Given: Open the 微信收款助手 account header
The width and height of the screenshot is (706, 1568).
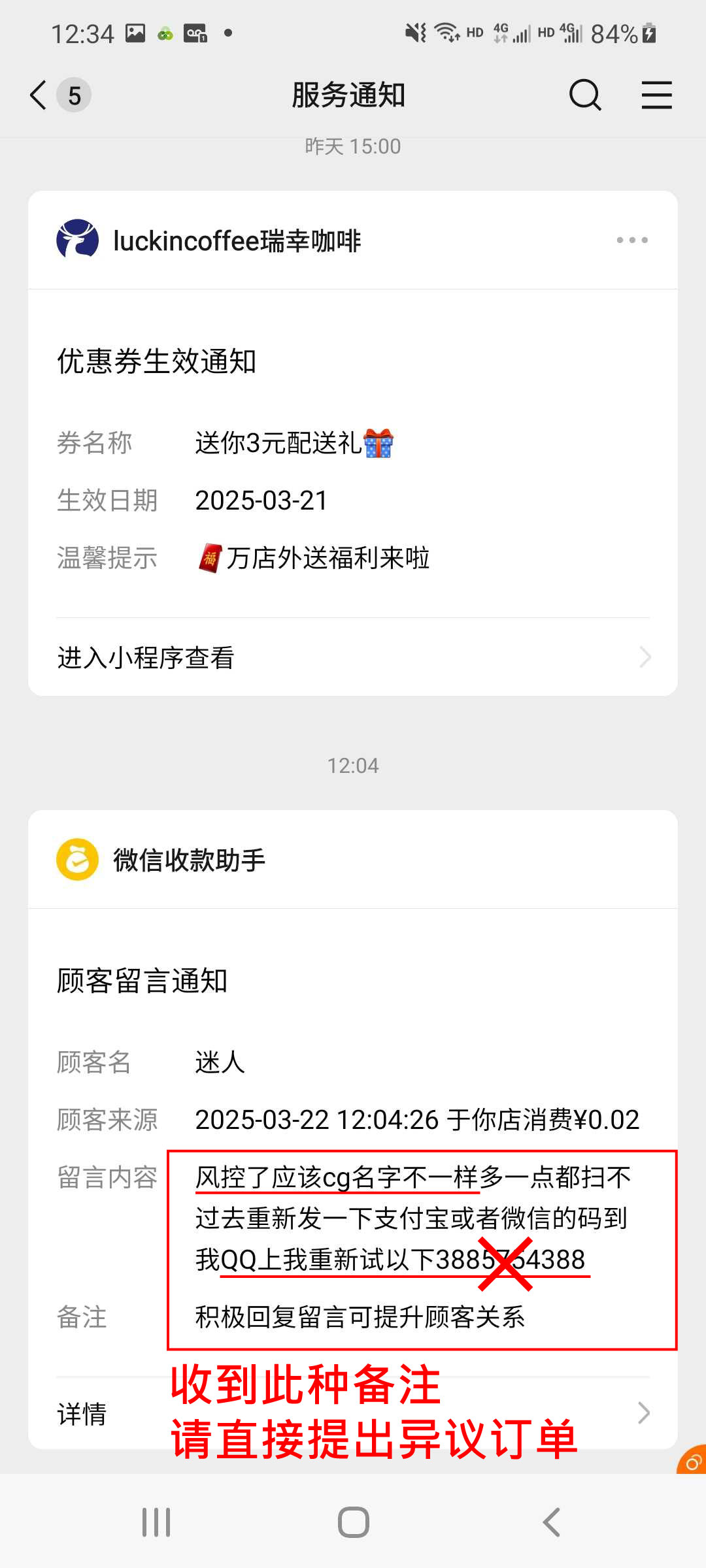Looking at the screenshot, I should [x=190, y=860].
